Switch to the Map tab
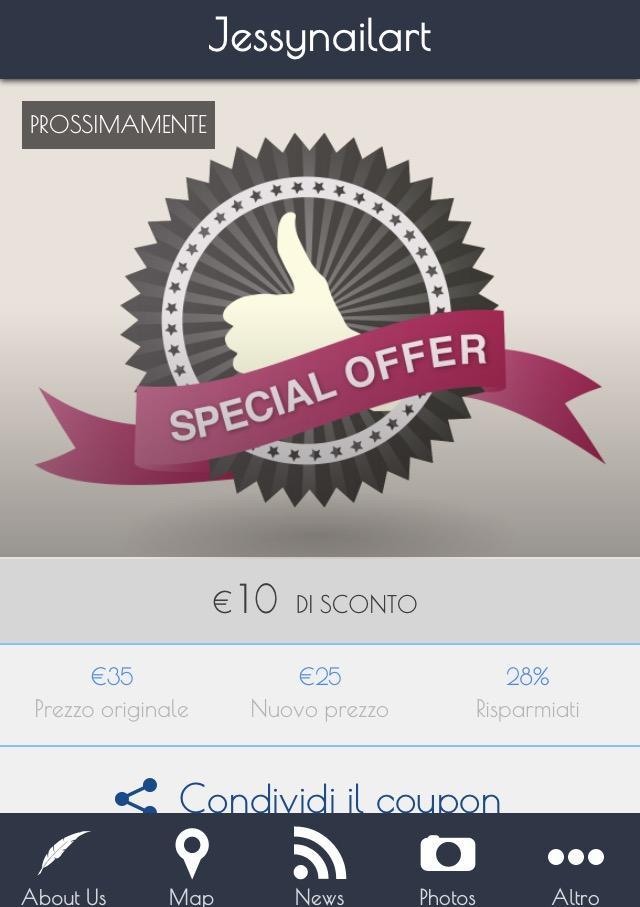The height and width of the screenshot is (907, 640). click(192, 866)
